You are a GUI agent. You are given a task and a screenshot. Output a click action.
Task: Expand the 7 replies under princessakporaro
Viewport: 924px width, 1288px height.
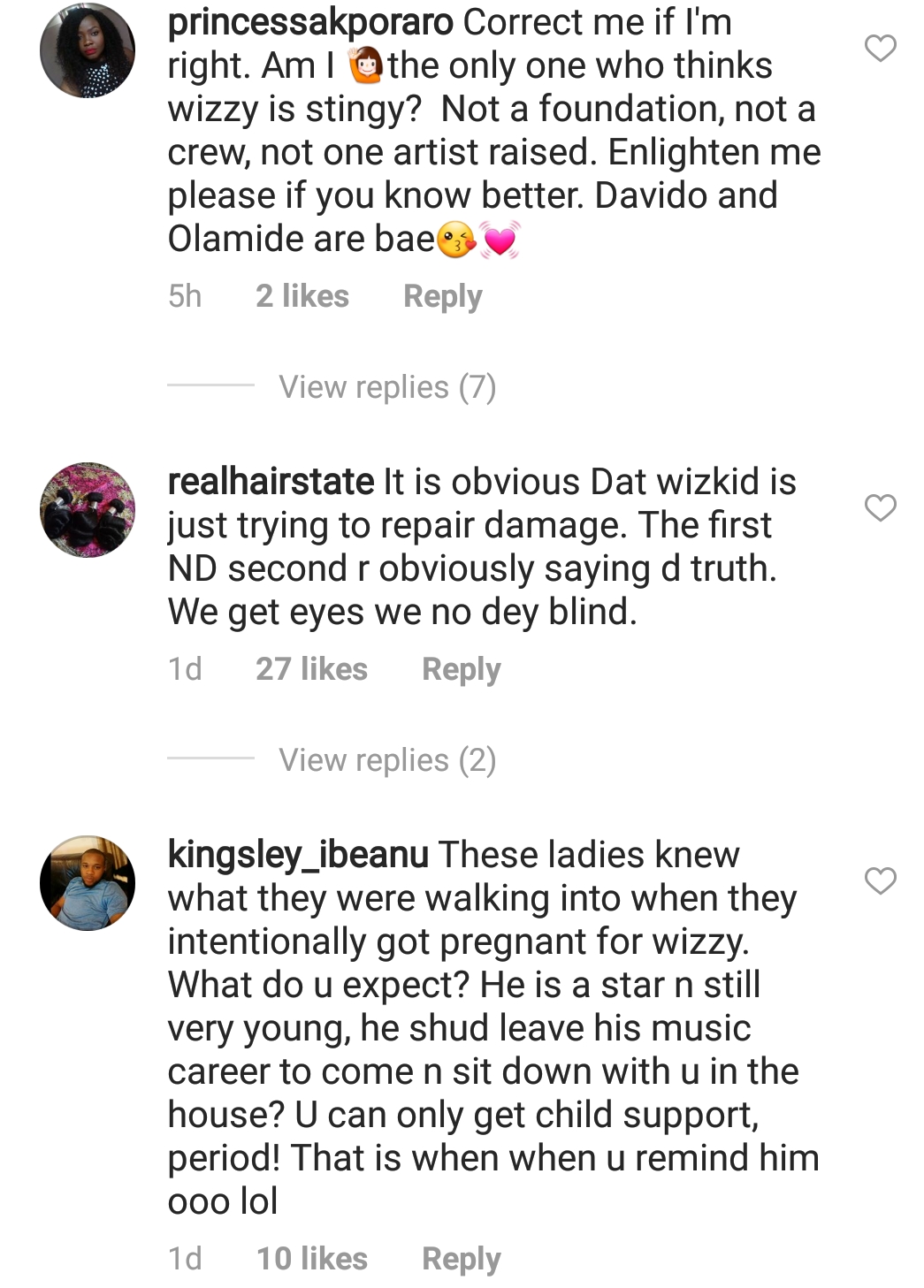tap(387, 387)
